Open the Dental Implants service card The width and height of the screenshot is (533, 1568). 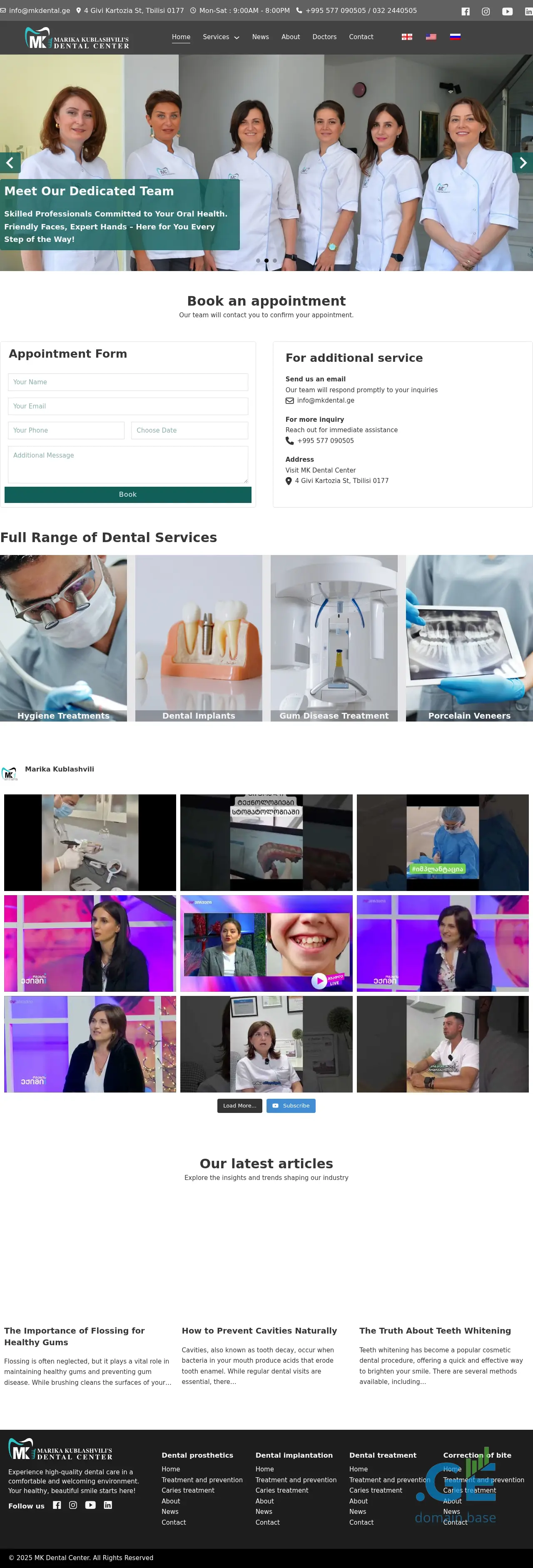coord(198,638)
